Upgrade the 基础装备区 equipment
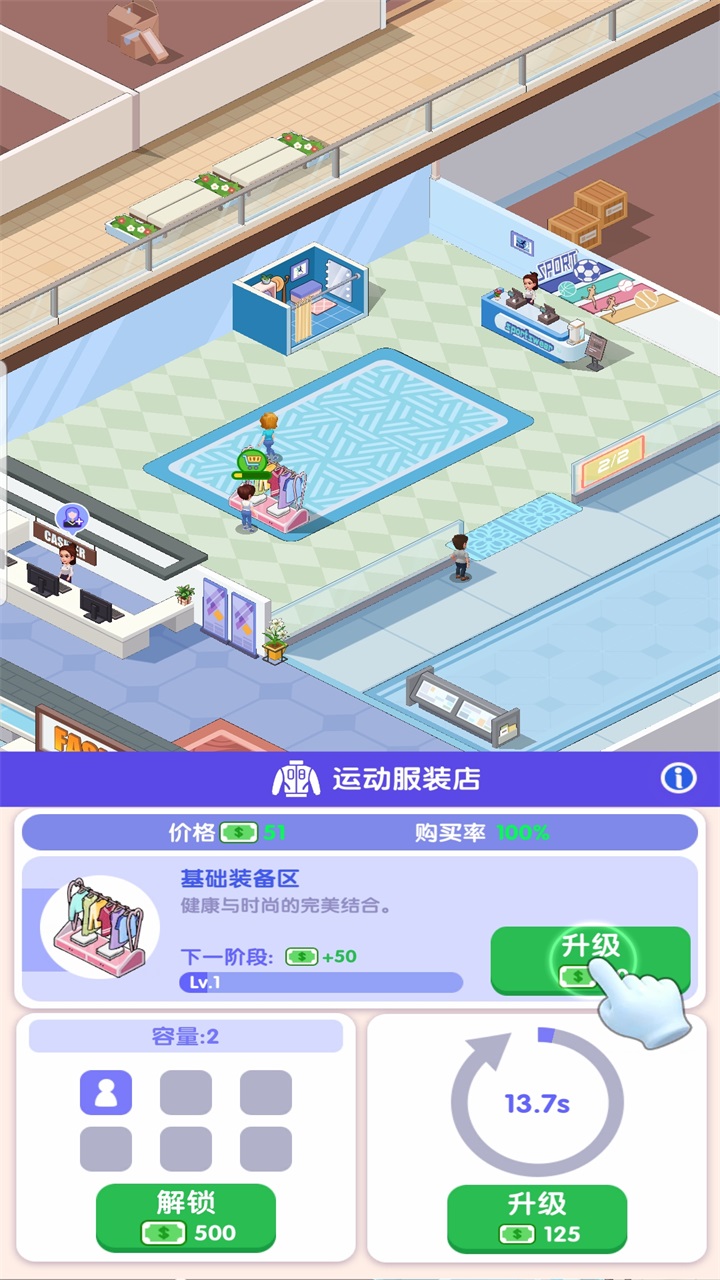Viewport: 720px width, 1280px height. (590, 959)
